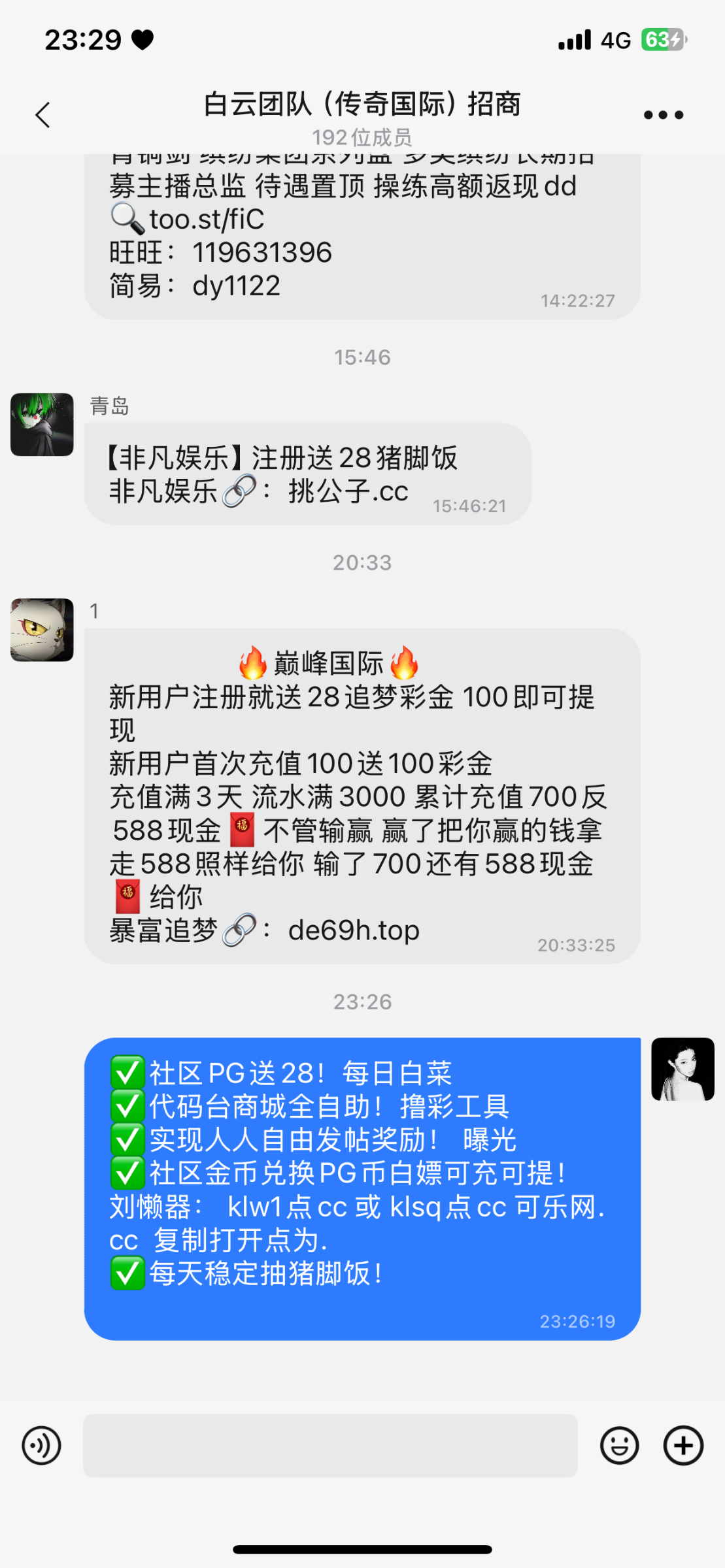The image size is (725, 1568).
Task: View the cat avatar of user 1
Action: pos(42,630)
